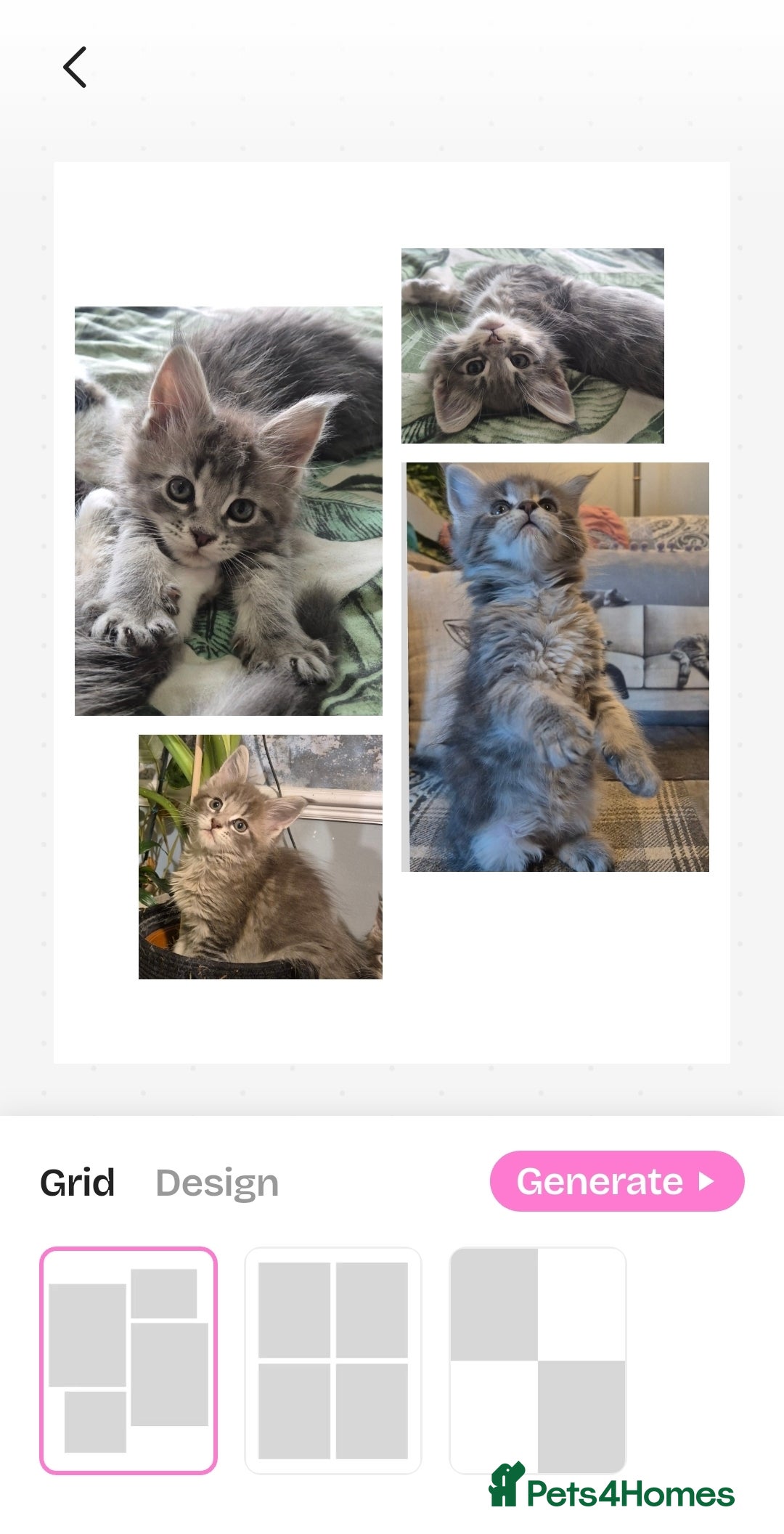784x1534 pixels.
Task: Tap the kitten standing on hind legs photo
Action: coord(556,668)
